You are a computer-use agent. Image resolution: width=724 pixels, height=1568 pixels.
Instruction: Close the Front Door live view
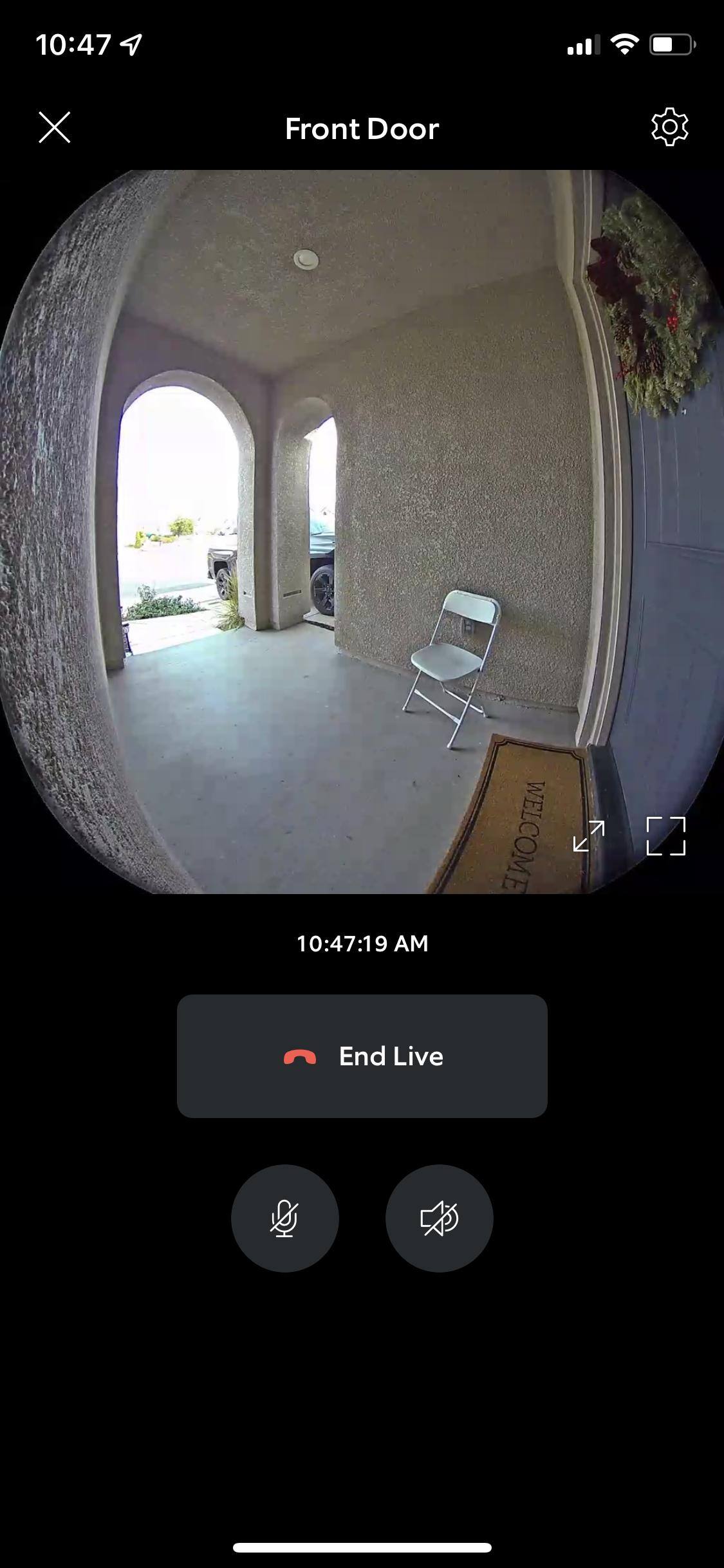(55, 127)
